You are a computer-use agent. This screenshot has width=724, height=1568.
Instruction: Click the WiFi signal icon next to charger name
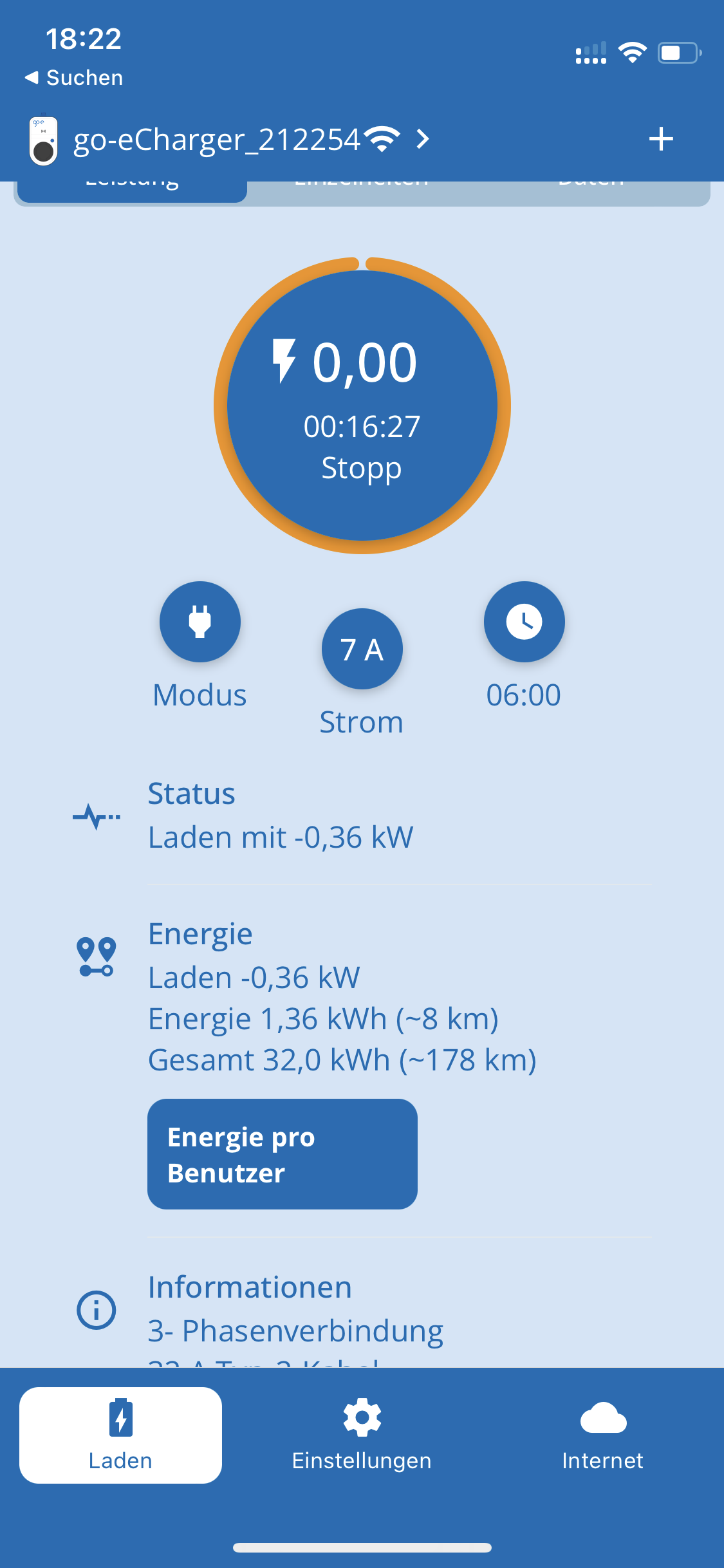(x=381, y=139)
